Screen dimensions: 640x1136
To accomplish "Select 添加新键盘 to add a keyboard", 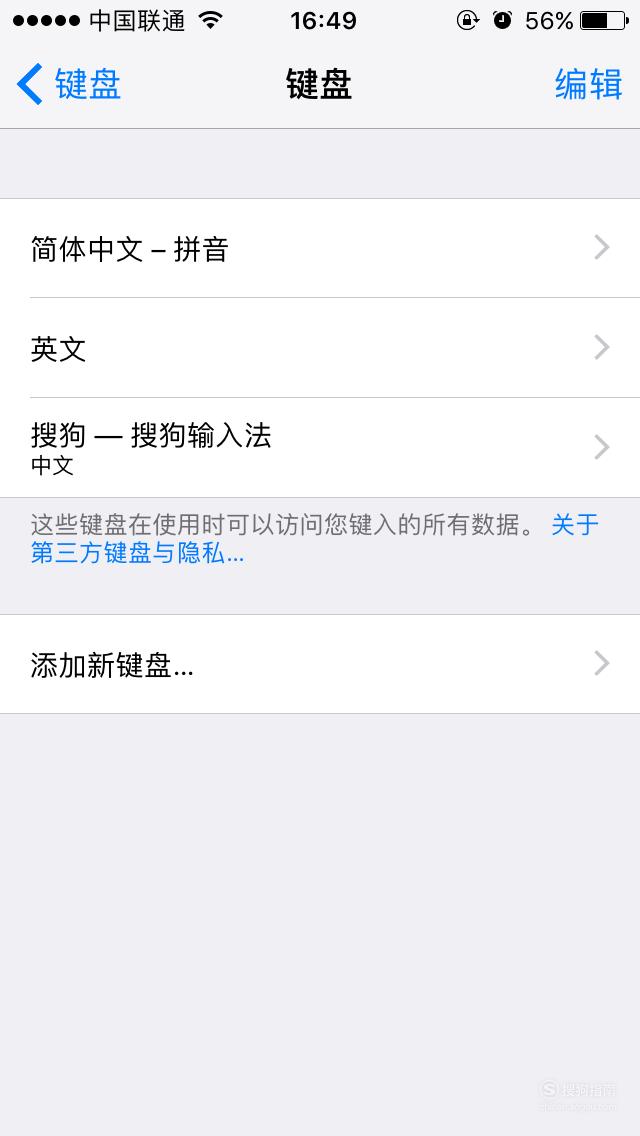I will pyautogui.click(x=320, y=664).
